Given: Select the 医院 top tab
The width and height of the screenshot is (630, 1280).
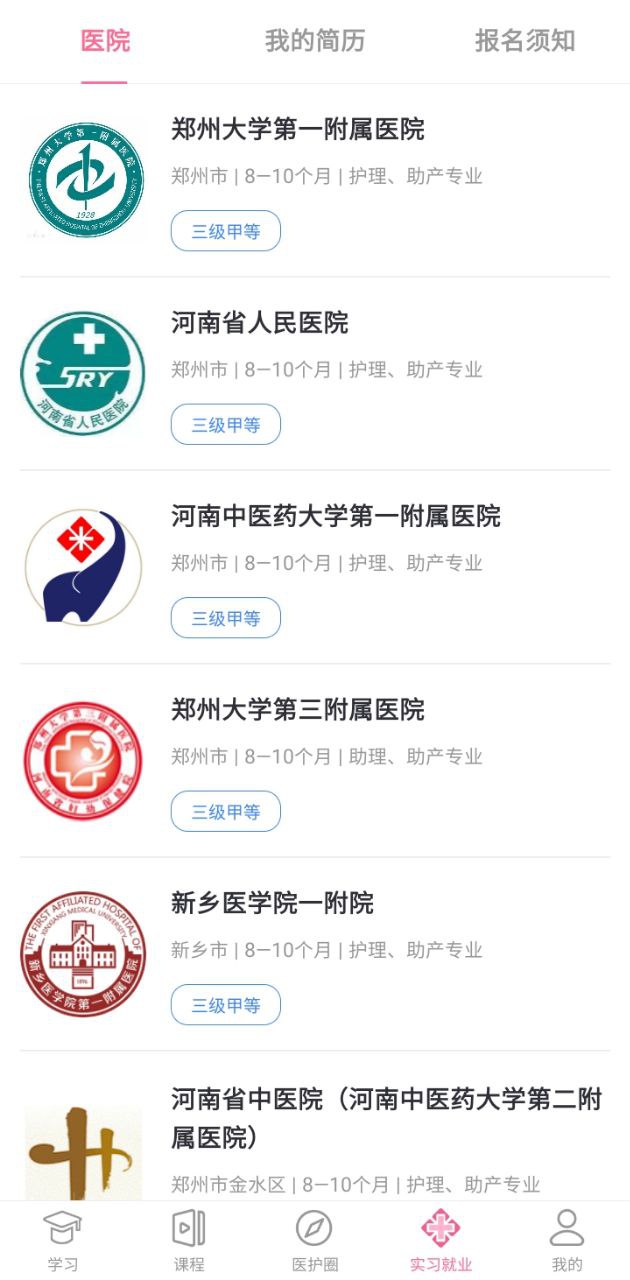Looking at the screenshot, I should point(105,41).
